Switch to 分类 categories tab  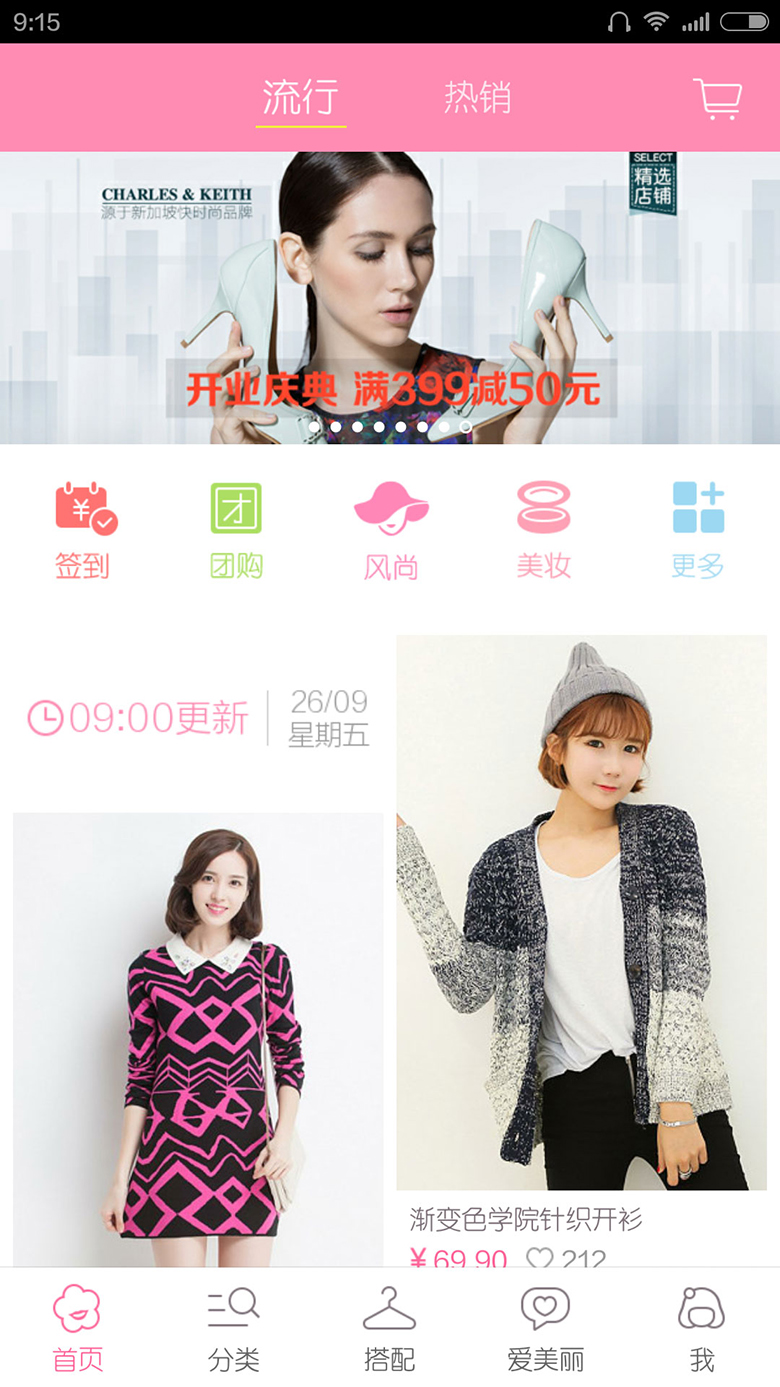tap(234, 1328)
